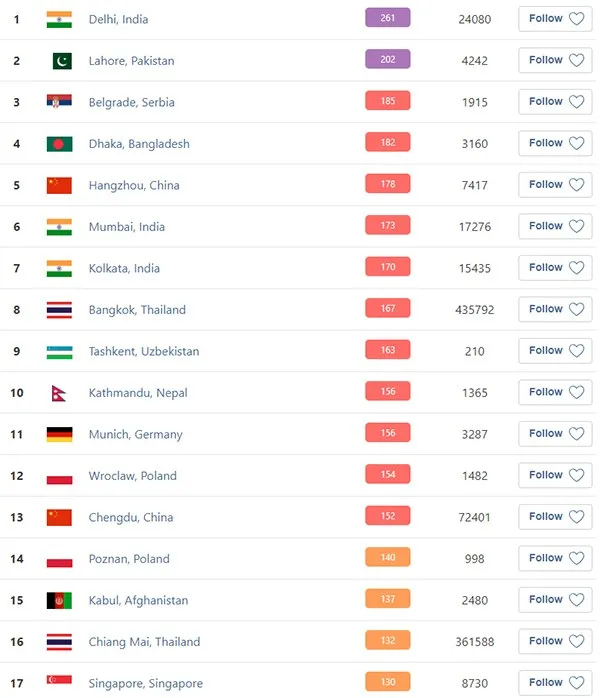
Task: Follow Poznan, Poland
Action: (555, 558)
